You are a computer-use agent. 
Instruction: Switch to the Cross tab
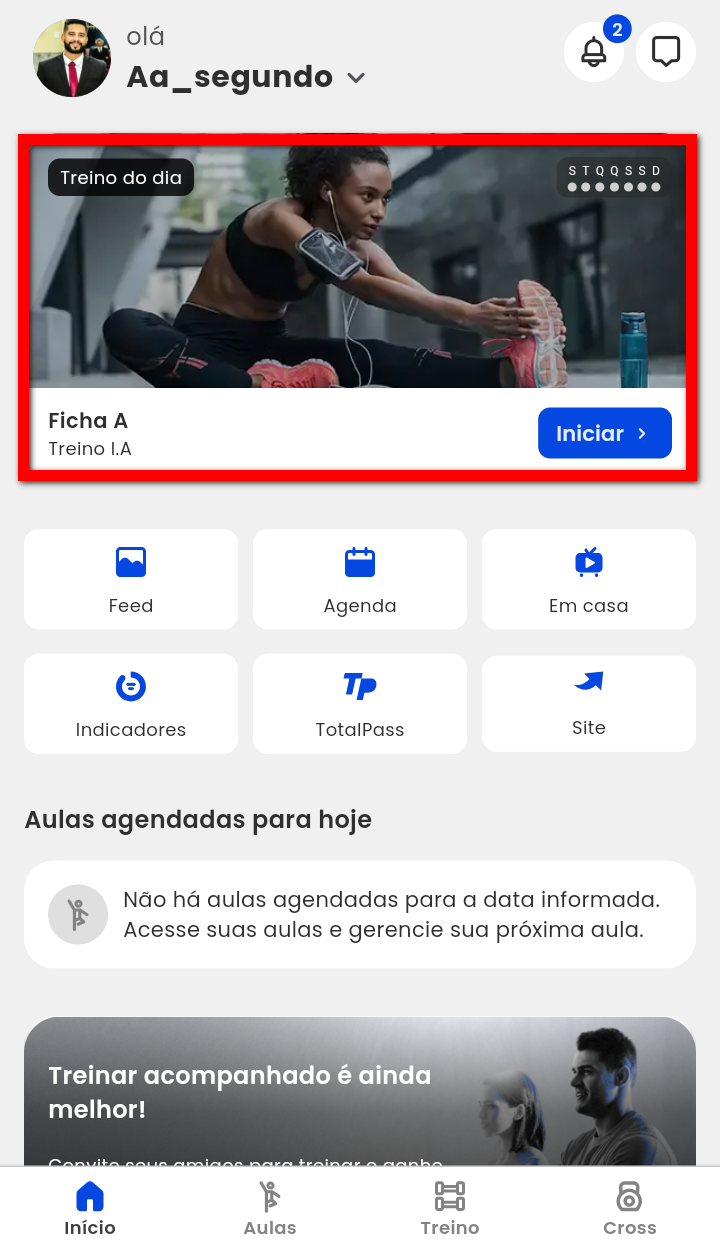click(x=629, y=1209)
